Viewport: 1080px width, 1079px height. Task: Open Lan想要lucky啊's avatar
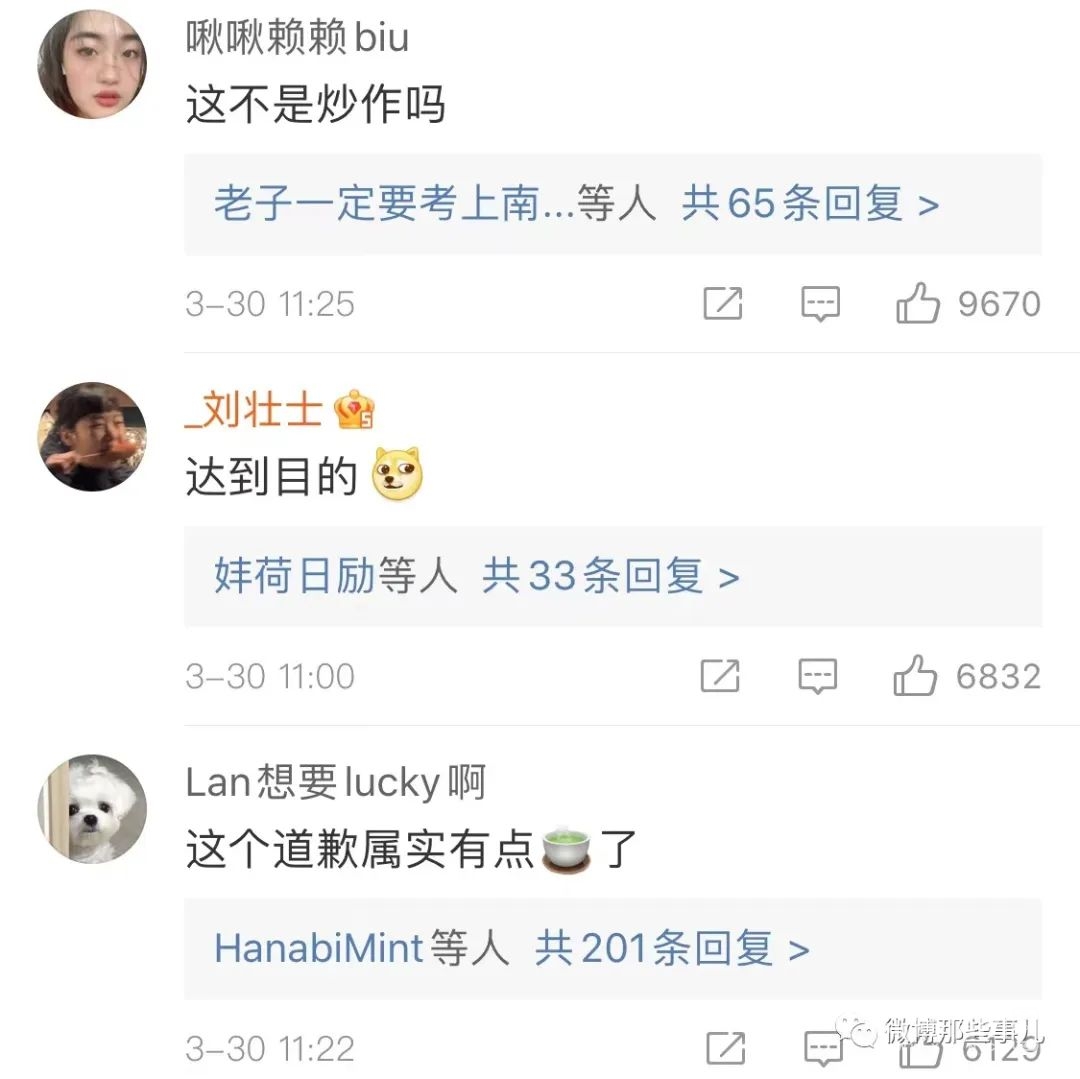point(92,808)
